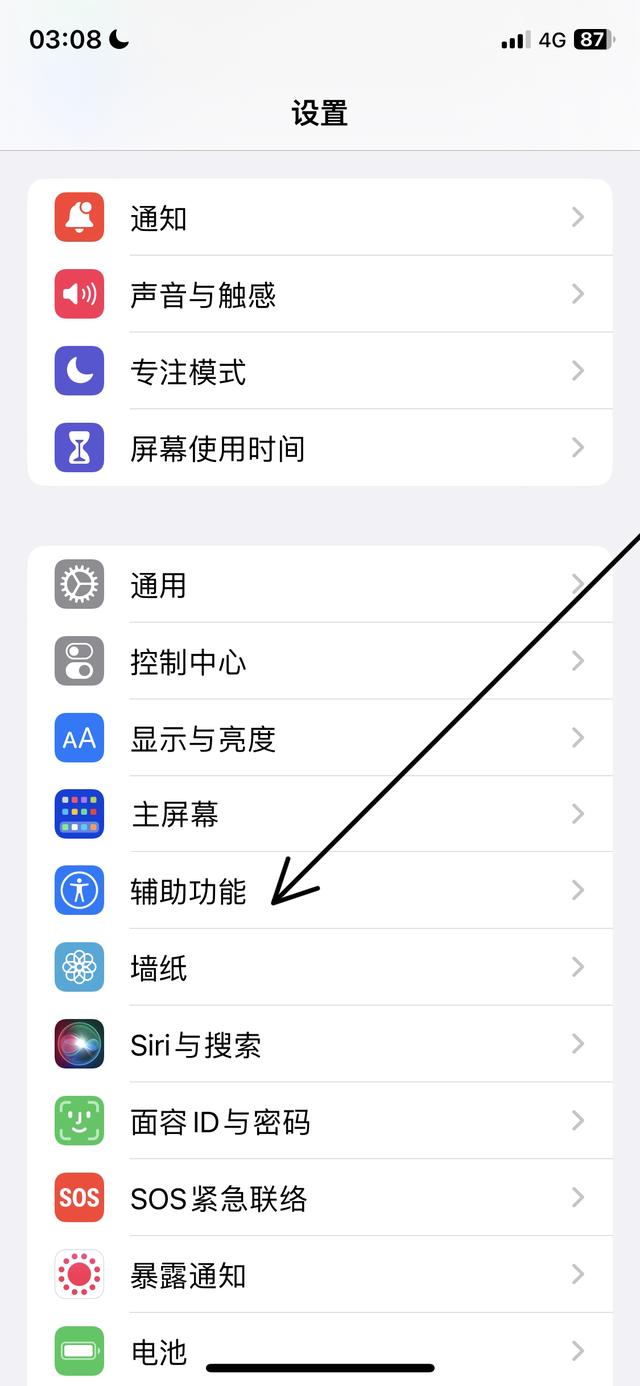640x1386 pixels.
Task: Open 暴露通知 settings
Action: (320, 1274)
